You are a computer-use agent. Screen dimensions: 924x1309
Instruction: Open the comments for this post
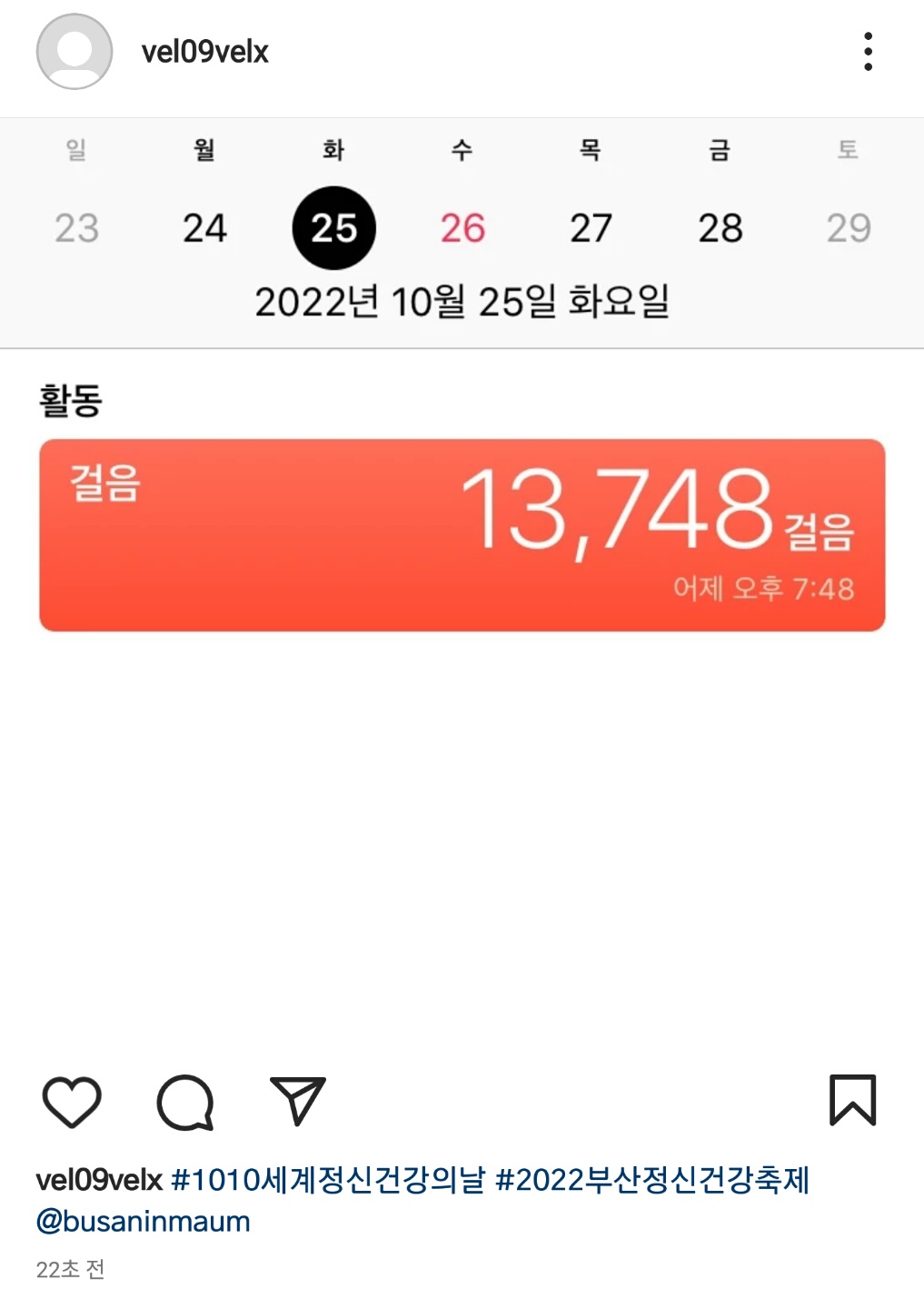point(185,1102)
